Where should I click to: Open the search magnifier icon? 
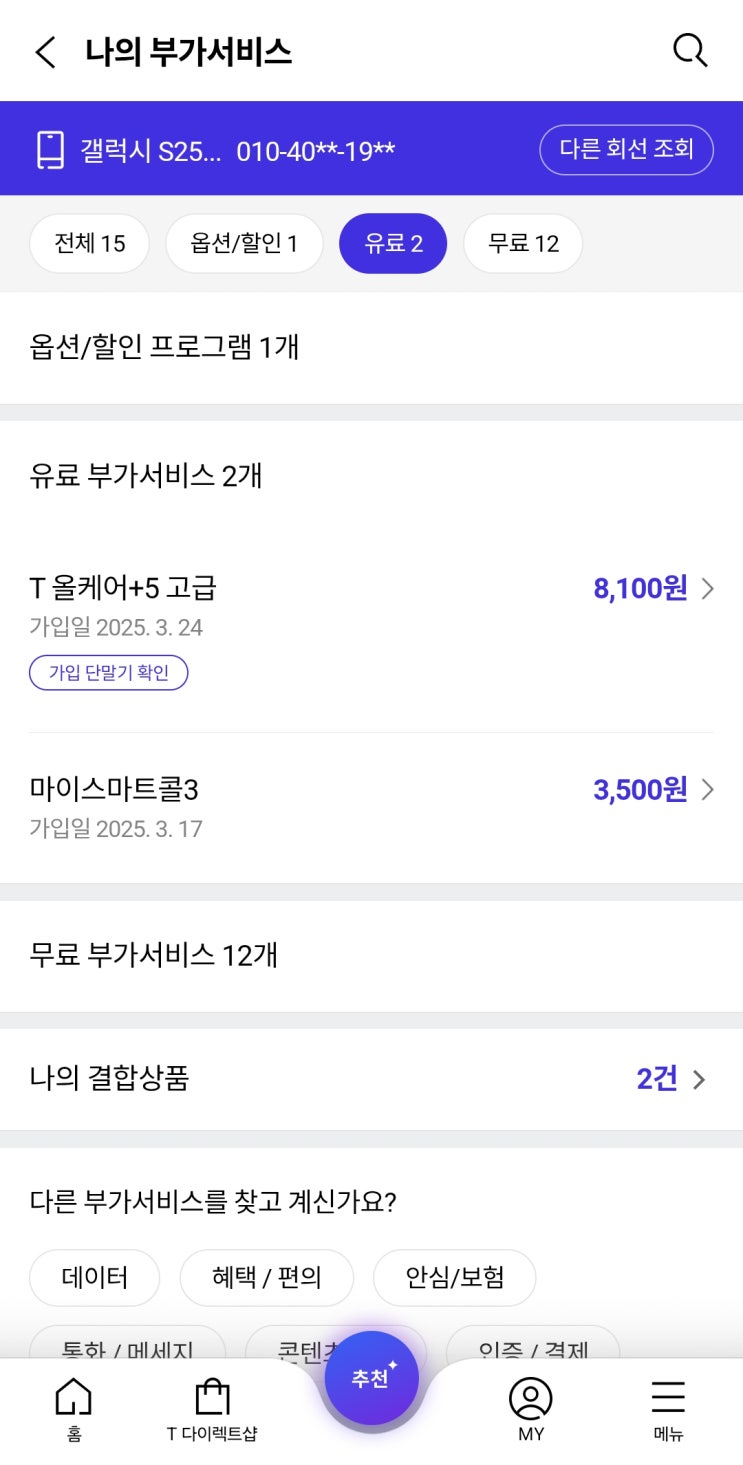click(x=690, y=50)
